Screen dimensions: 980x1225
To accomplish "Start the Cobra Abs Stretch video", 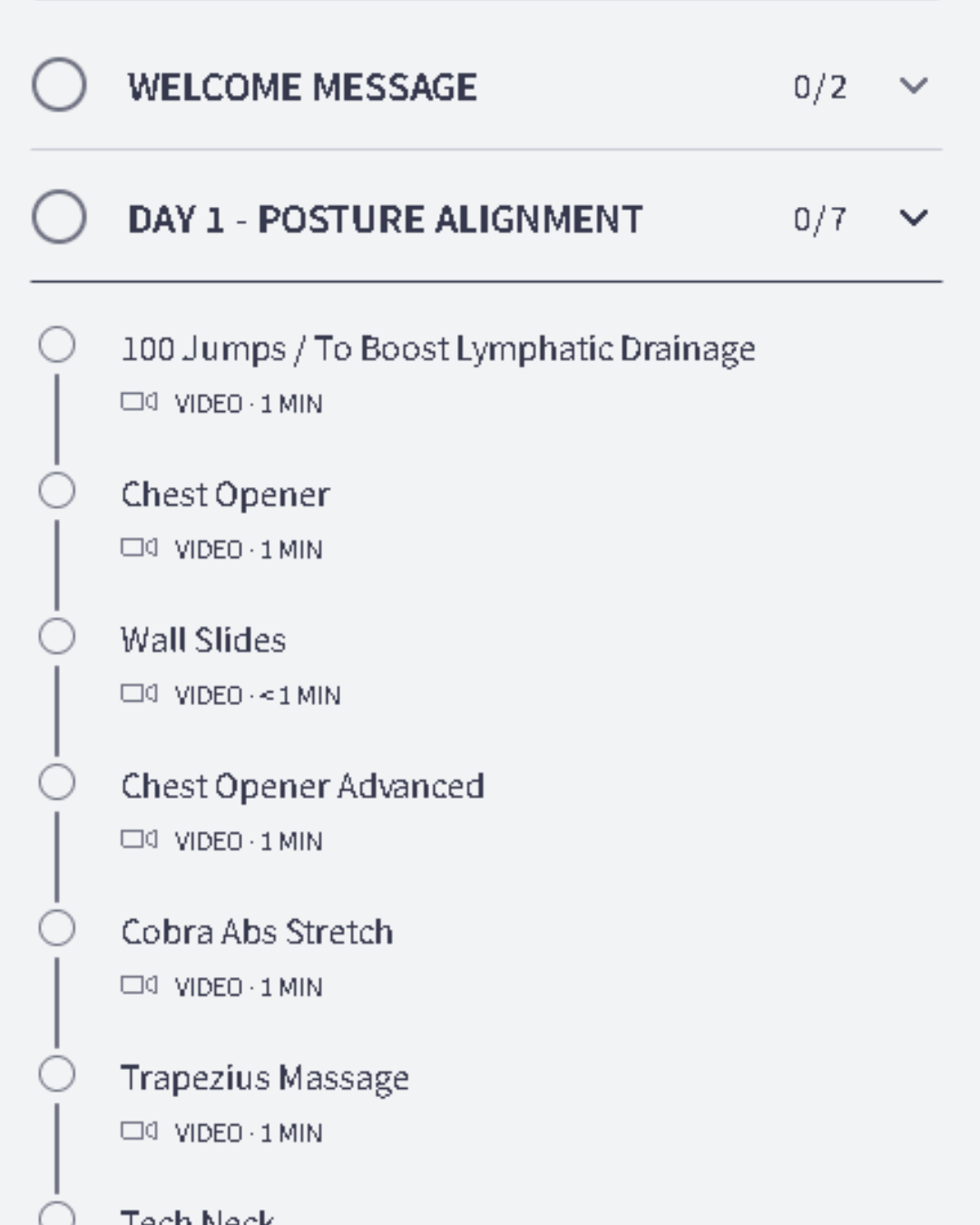I will (257, 933).
